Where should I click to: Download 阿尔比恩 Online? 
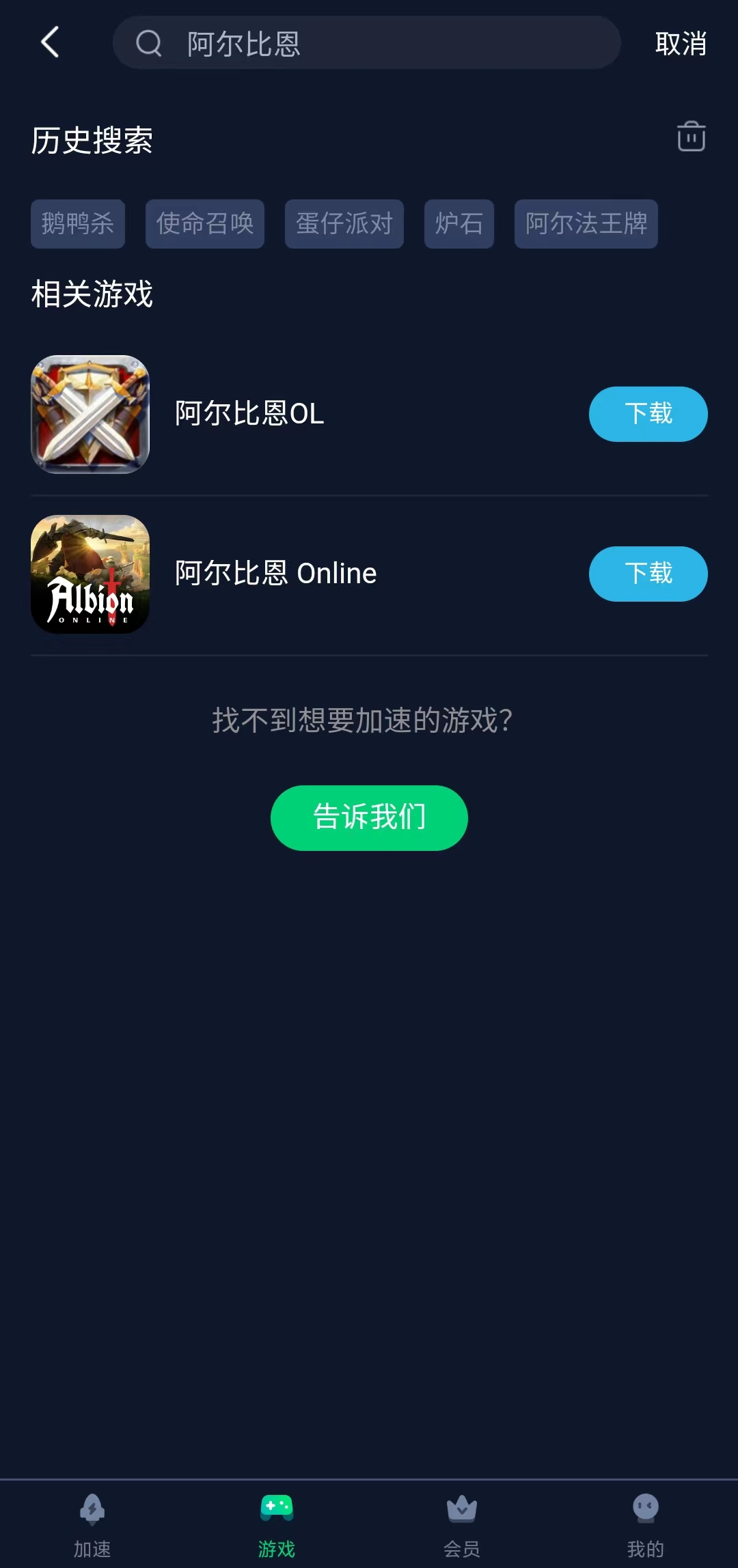(x=648, y=574)
